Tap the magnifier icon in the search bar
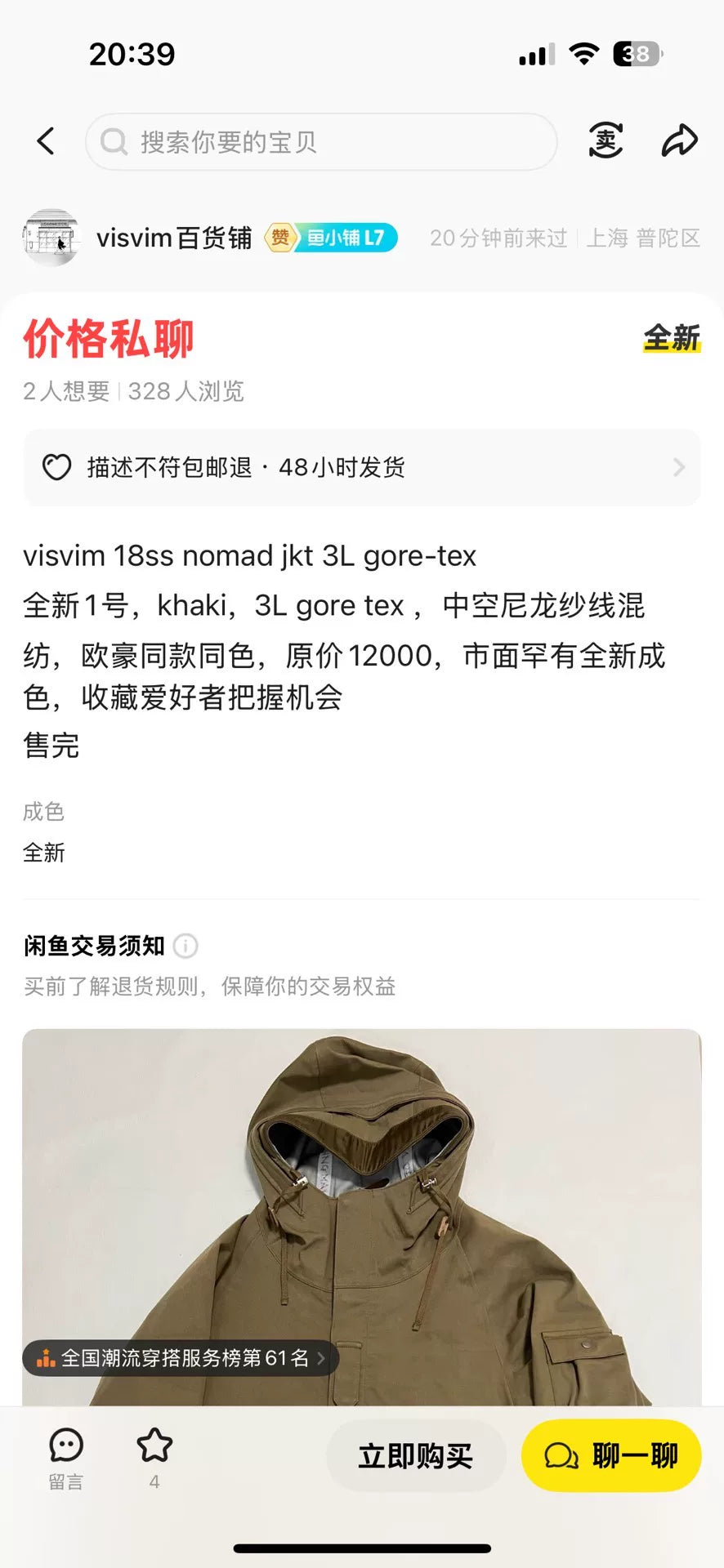 [114, 140]
